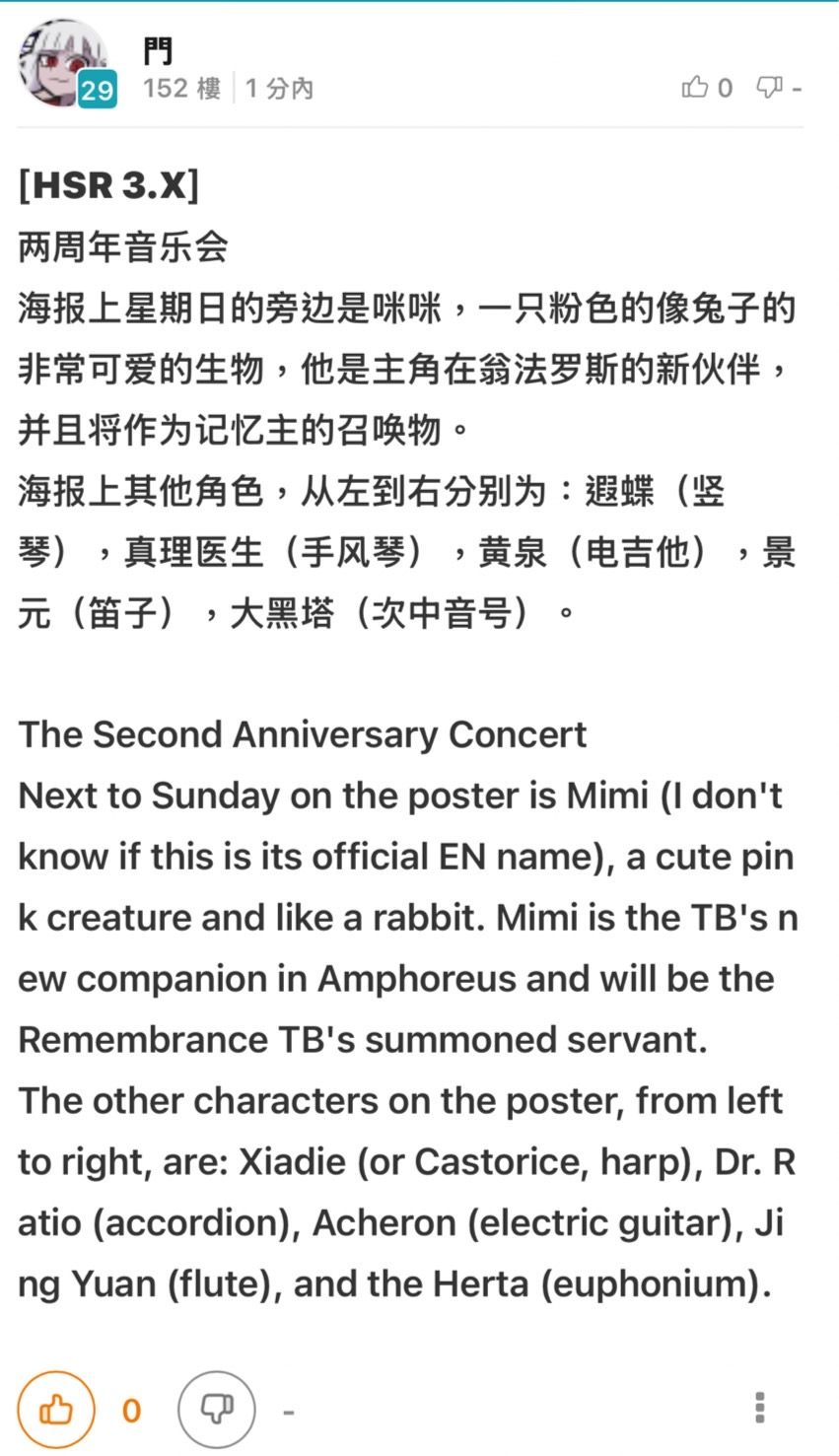The height and width of the screenshot is (1456, 839).
Task: Open the three-dot overflow menu
Action: click(760, 1408)
